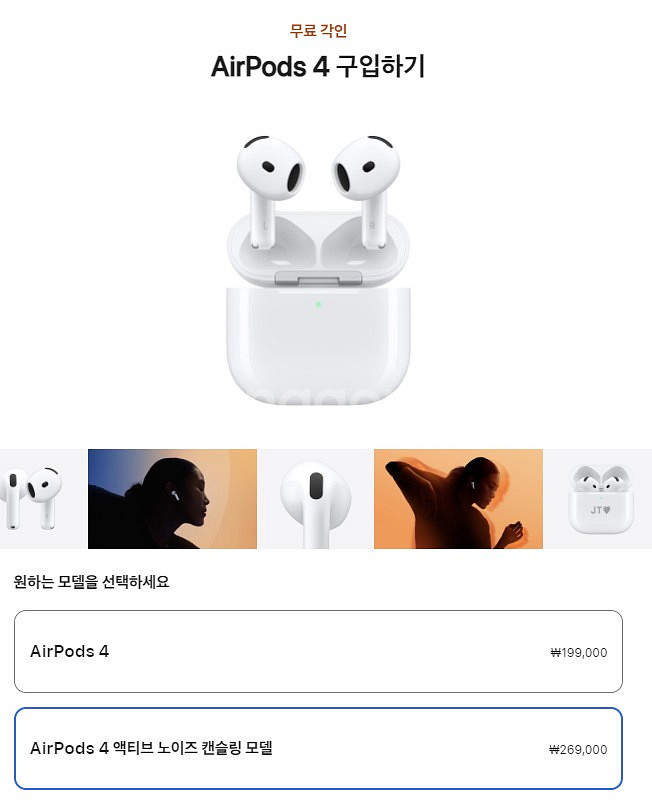The image size is (652, 807).
Task: View the engraved JT case image
Action: click(600, 499)
